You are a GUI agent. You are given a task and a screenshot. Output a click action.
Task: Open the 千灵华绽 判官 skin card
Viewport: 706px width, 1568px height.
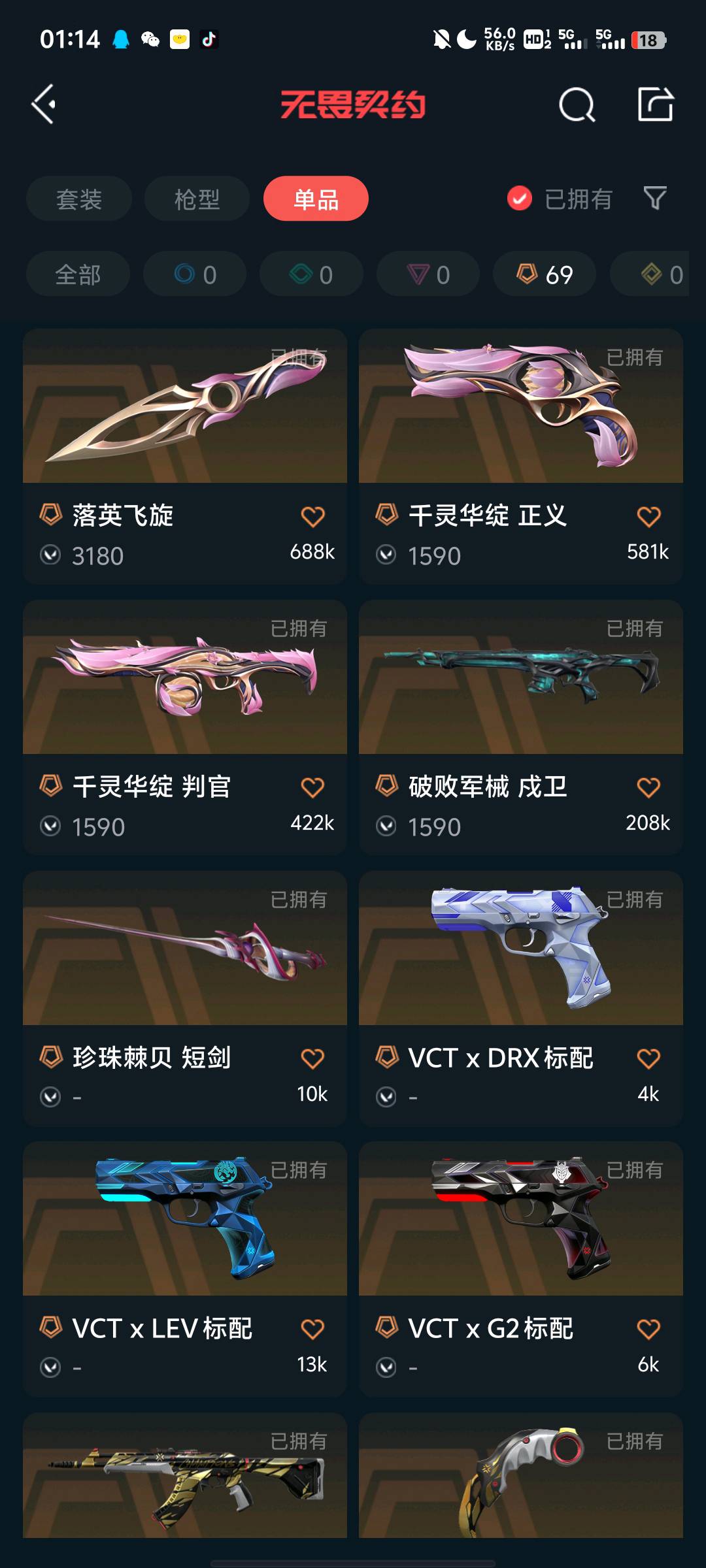tap(185, 727)
